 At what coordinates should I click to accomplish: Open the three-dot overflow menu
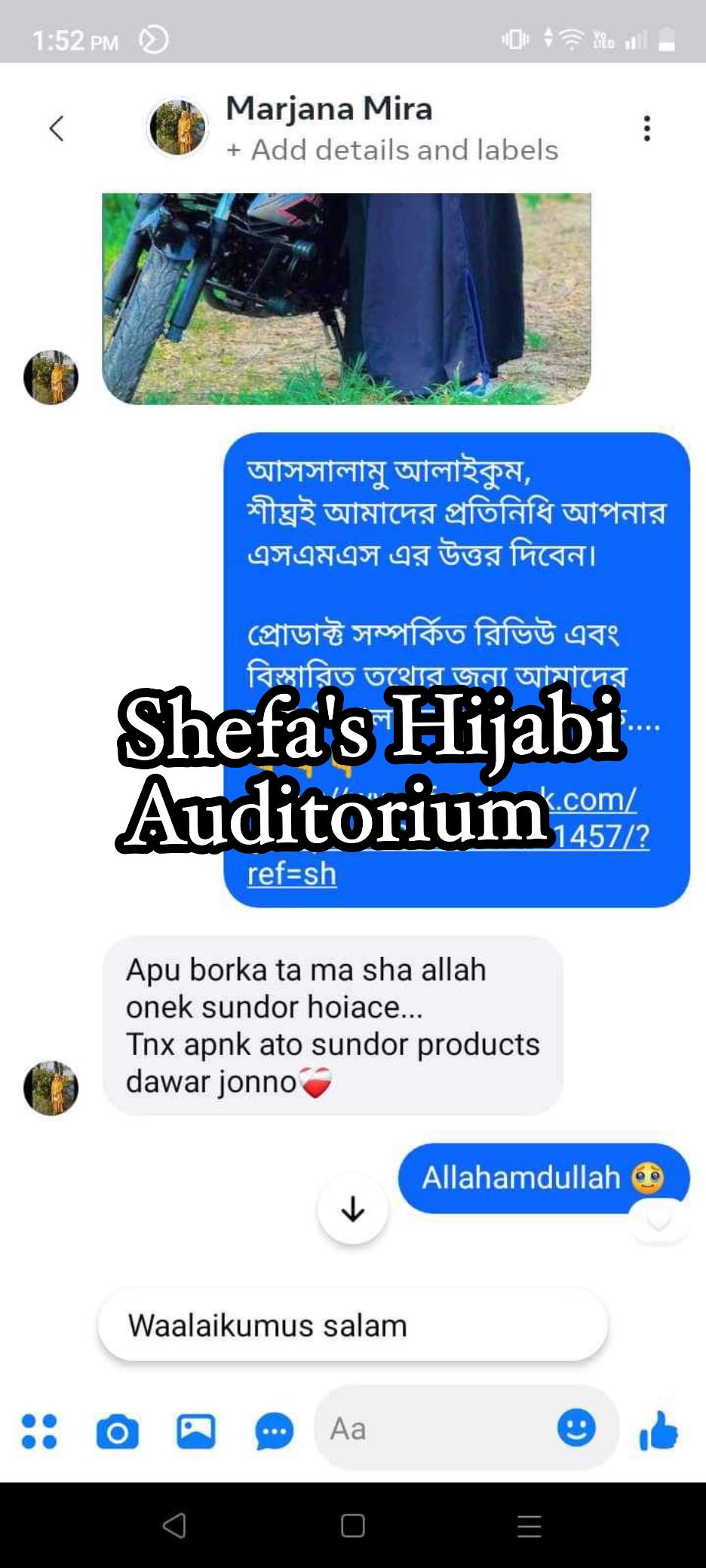coord(646,128)
